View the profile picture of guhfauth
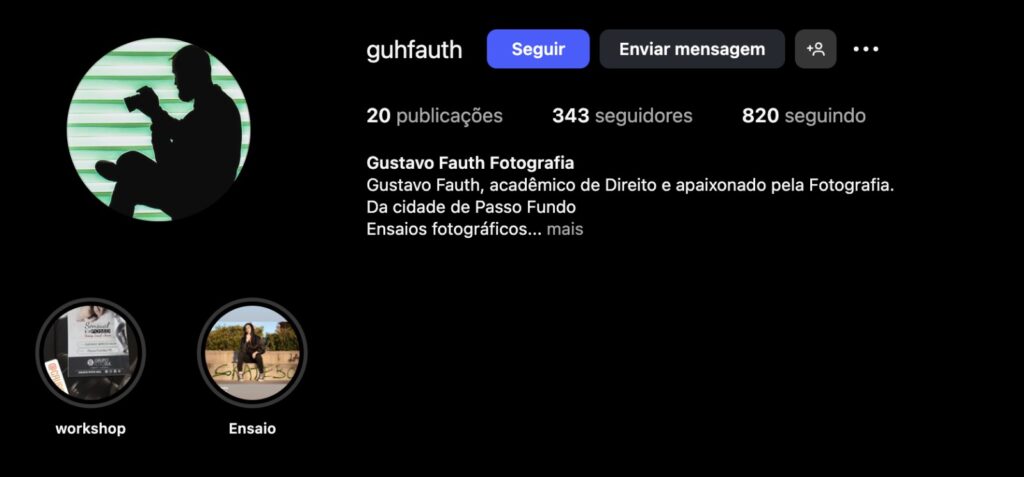Viewport: 1024px width, 477px height. (x=158, y=129)
